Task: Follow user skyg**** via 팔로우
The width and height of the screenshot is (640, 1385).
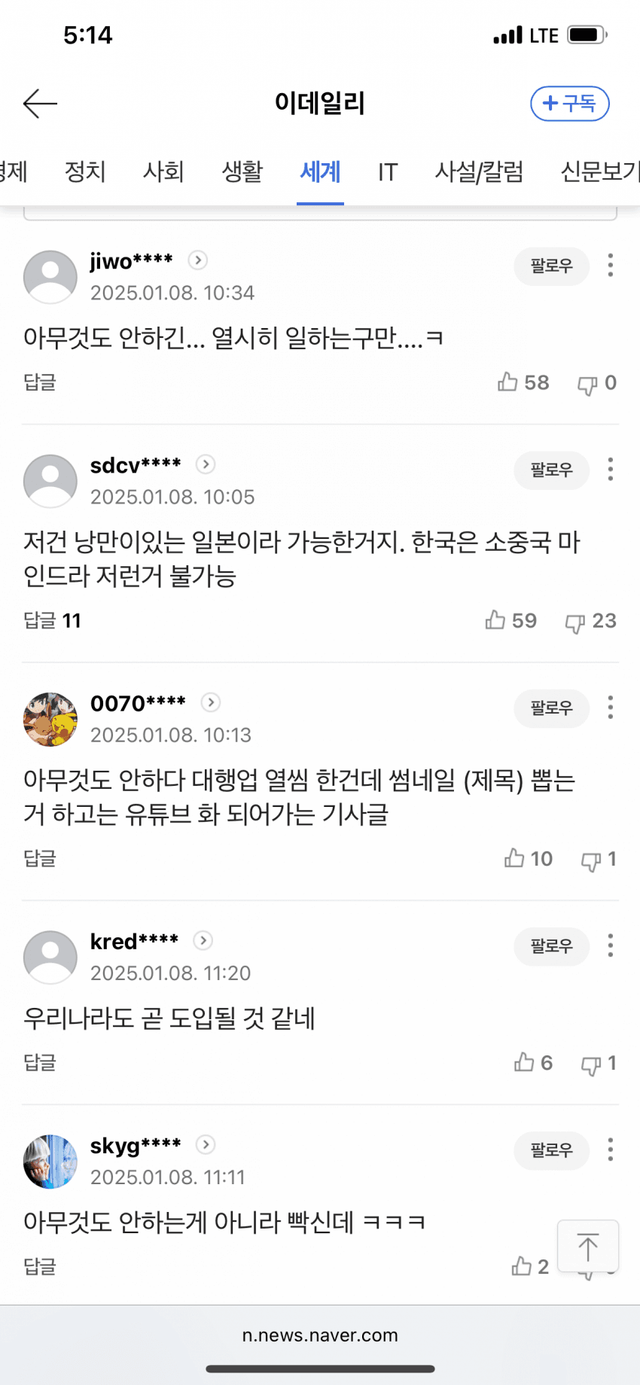Action: (x=551, y=1149)
